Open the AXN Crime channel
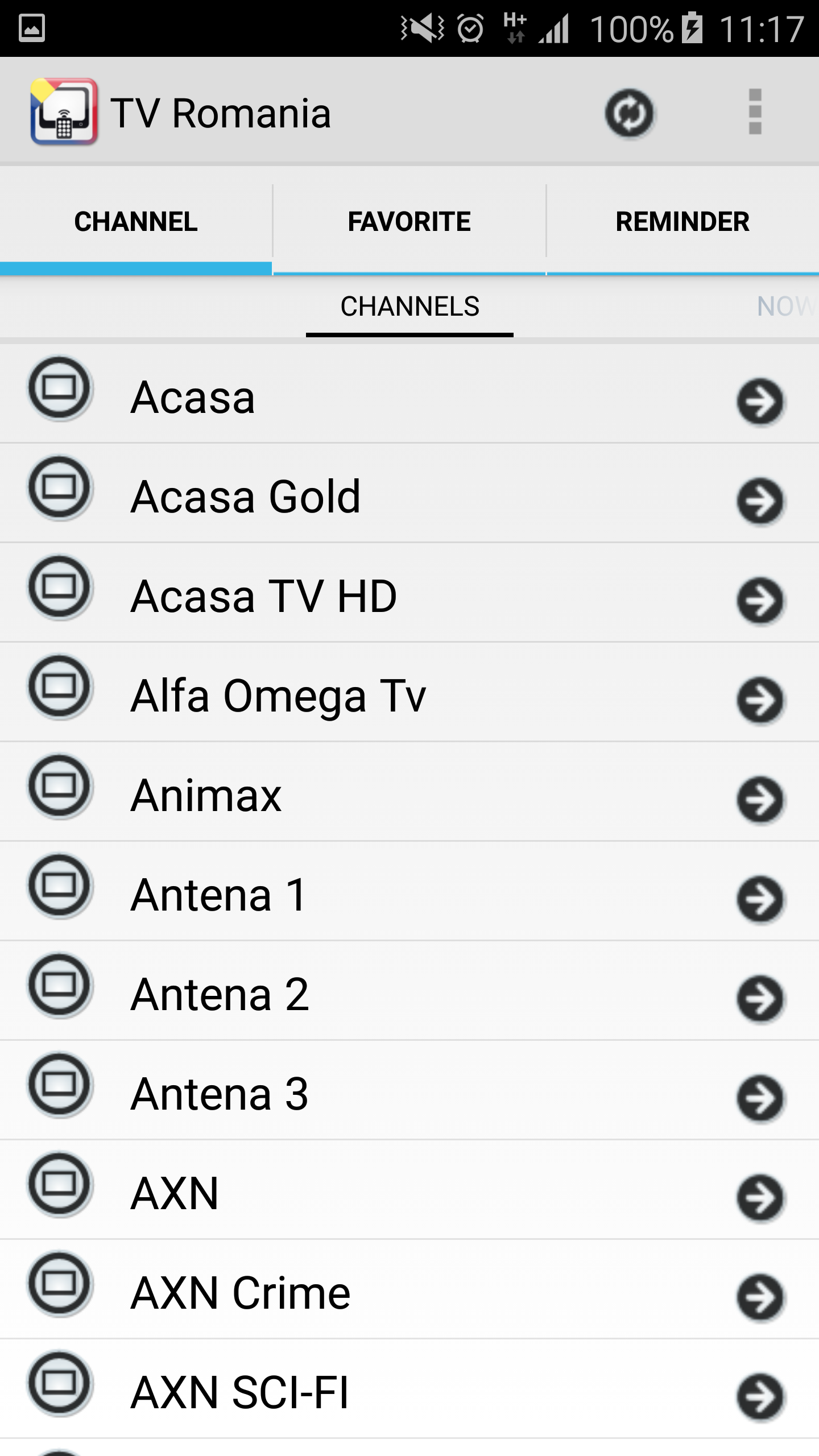The height and width of the screenshot is (1456, 819). coord(409,1293)
